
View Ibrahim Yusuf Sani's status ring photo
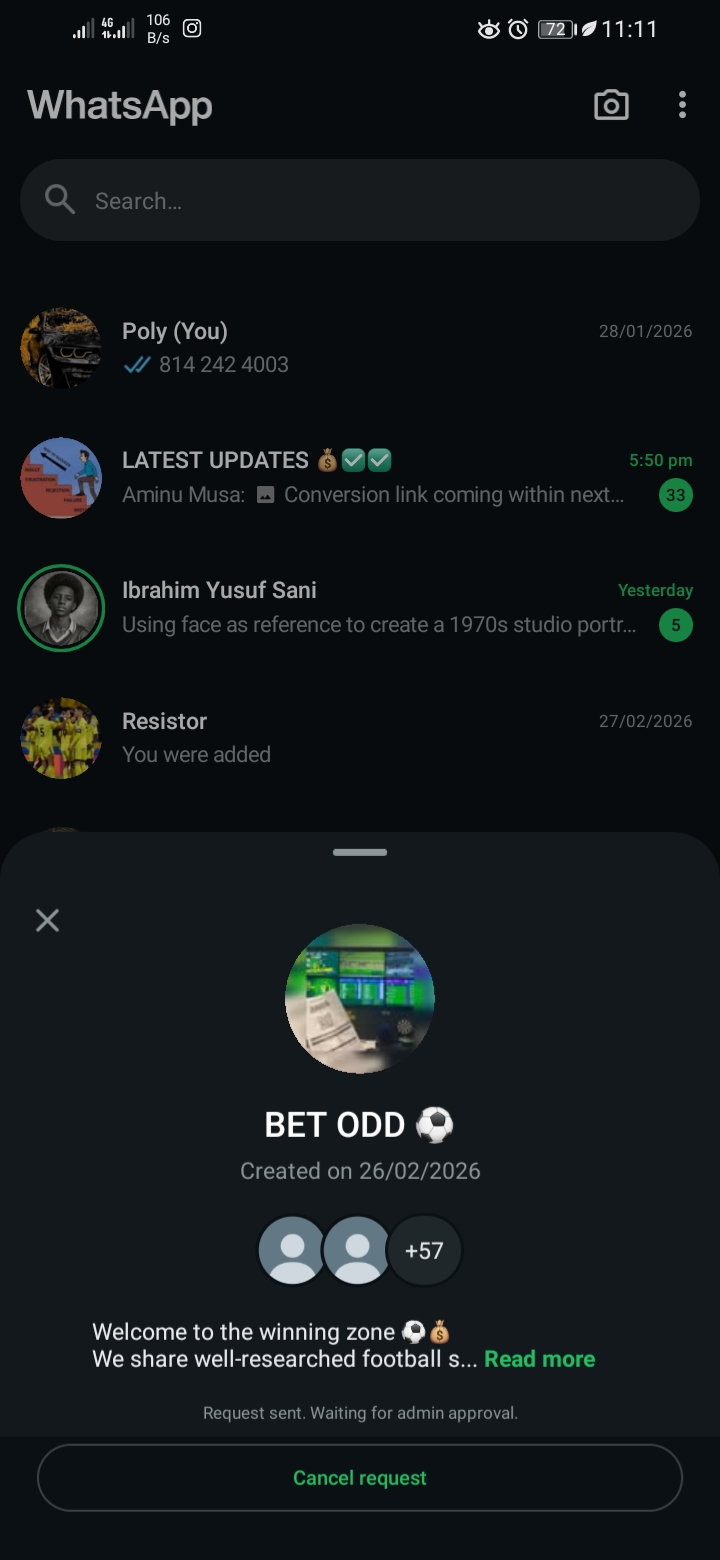(61, 608)
